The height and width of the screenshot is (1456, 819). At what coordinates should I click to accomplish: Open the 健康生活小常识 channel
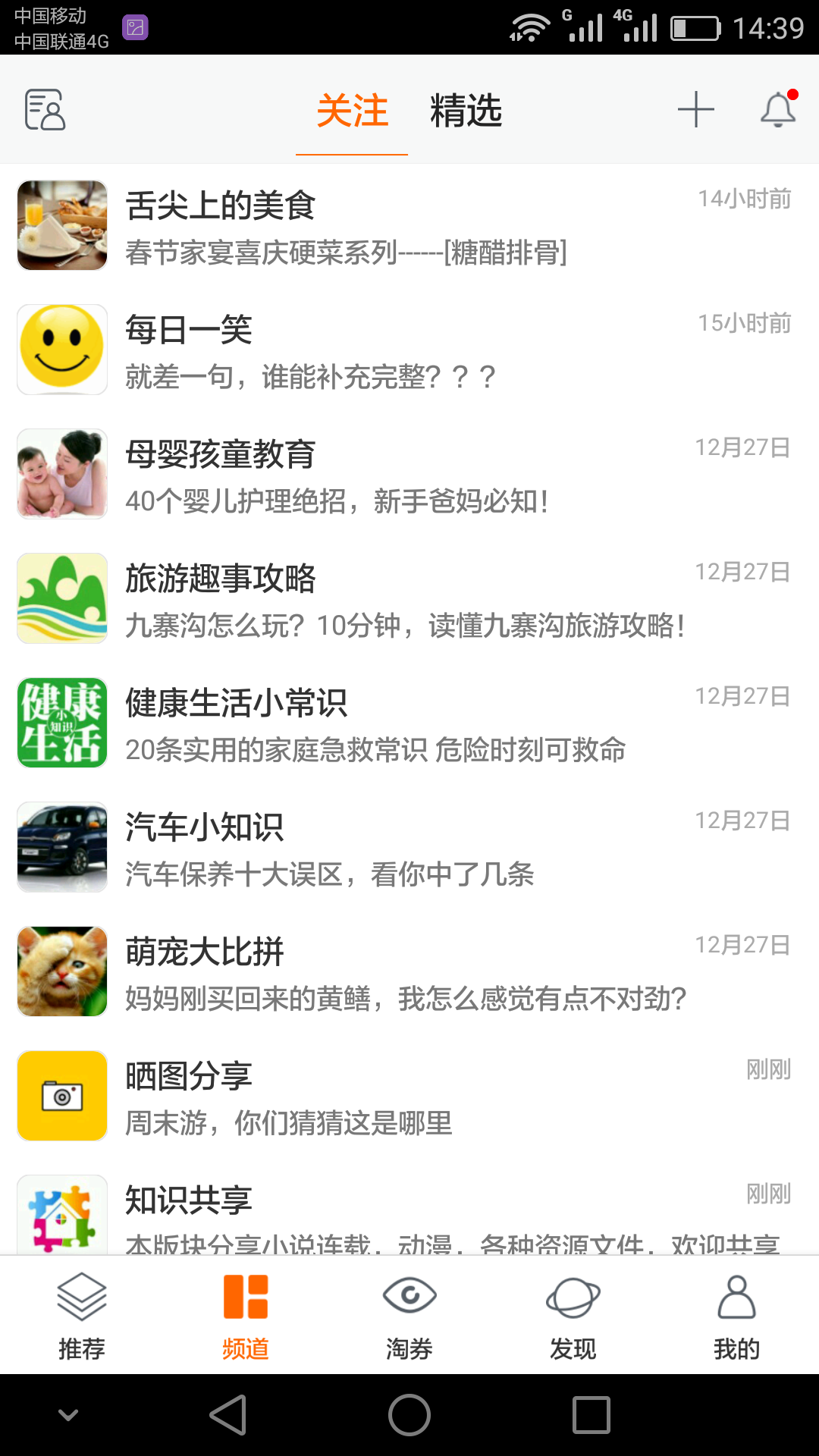(x=409, y=723)
